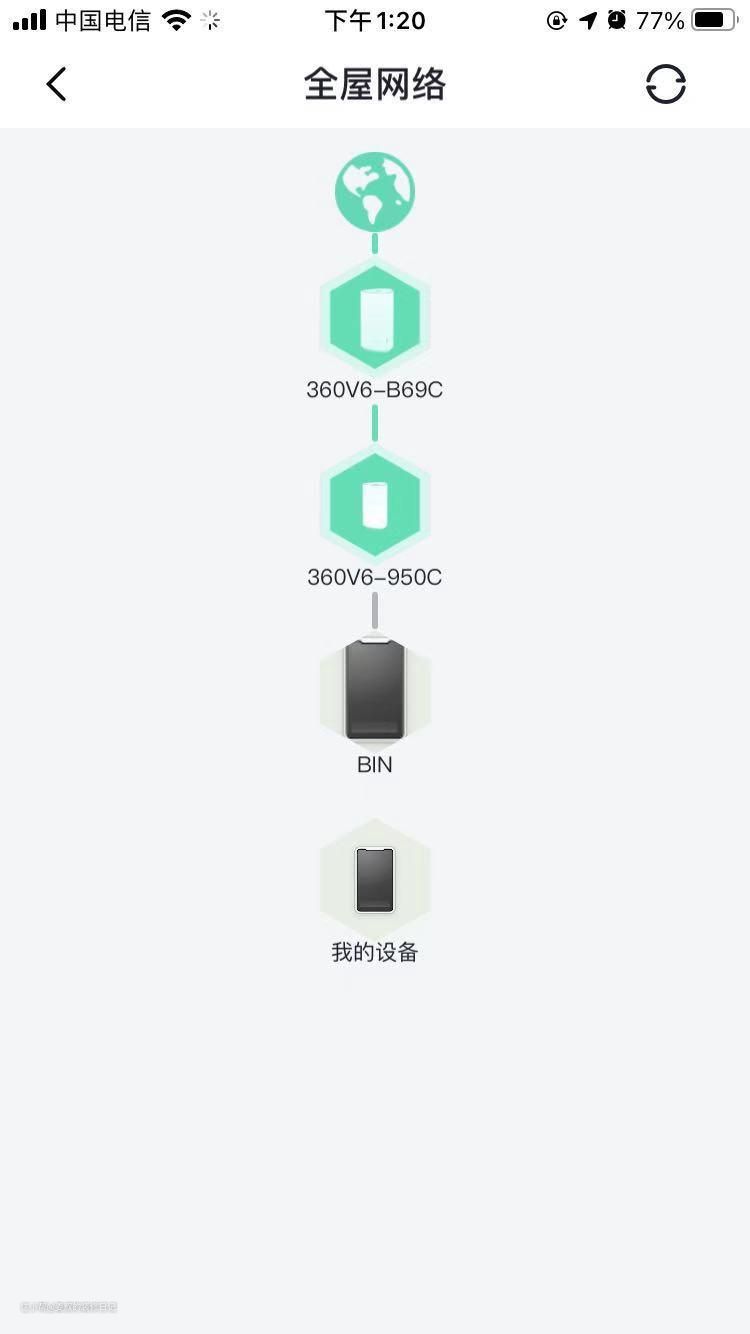Screen dimensions: 750x1334
Task: Open the 我的设备 node
Action: (x=375, y=880)
